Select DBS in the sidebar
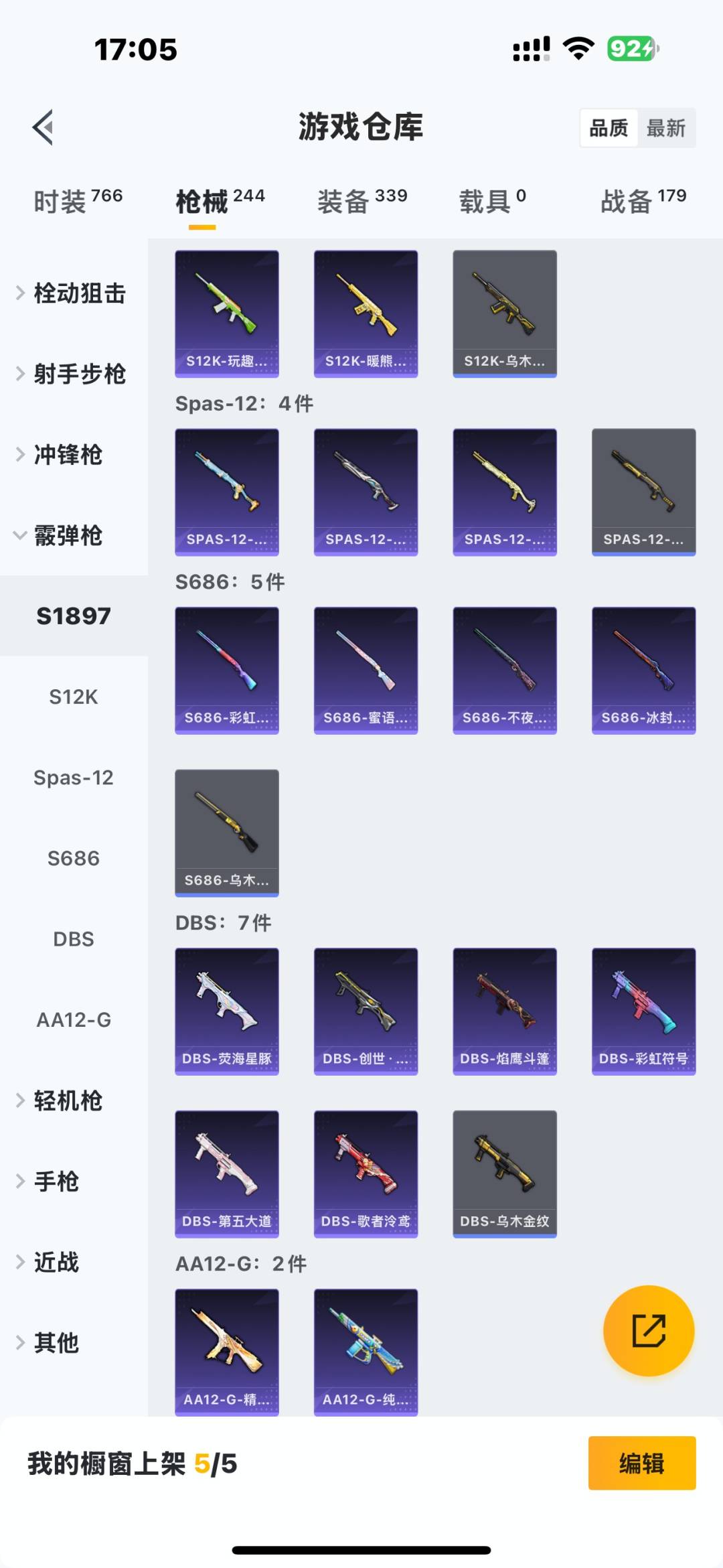 point(74,939)
